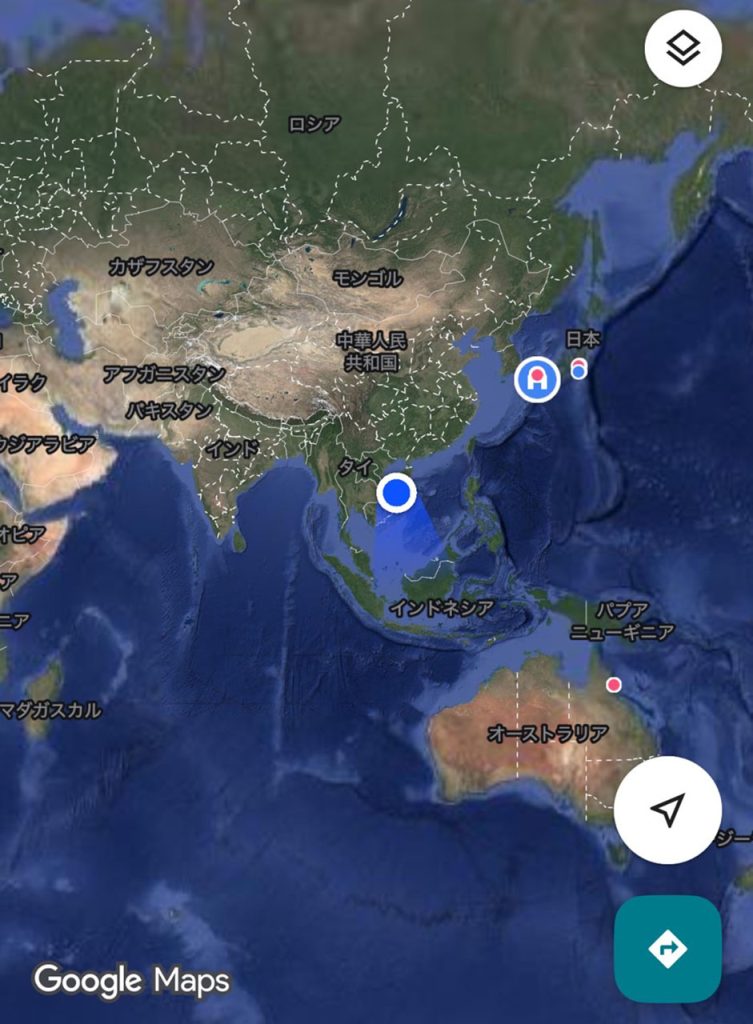The width and height of the screenshot is (753, 1024).
Task: Open directions with the teal button
Action: coord(667,948)
